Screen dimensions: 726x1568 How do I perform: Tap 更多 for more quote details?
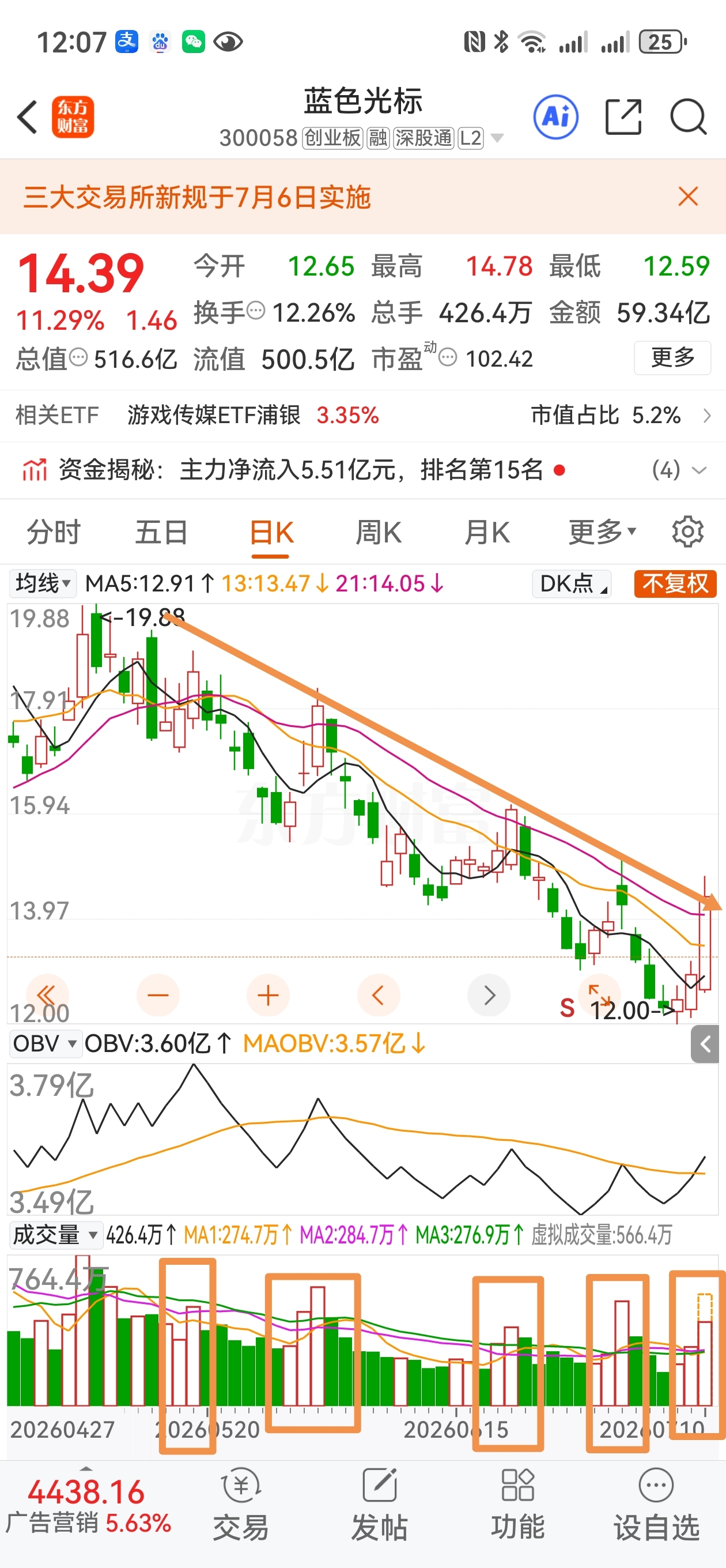pos(672,358)
